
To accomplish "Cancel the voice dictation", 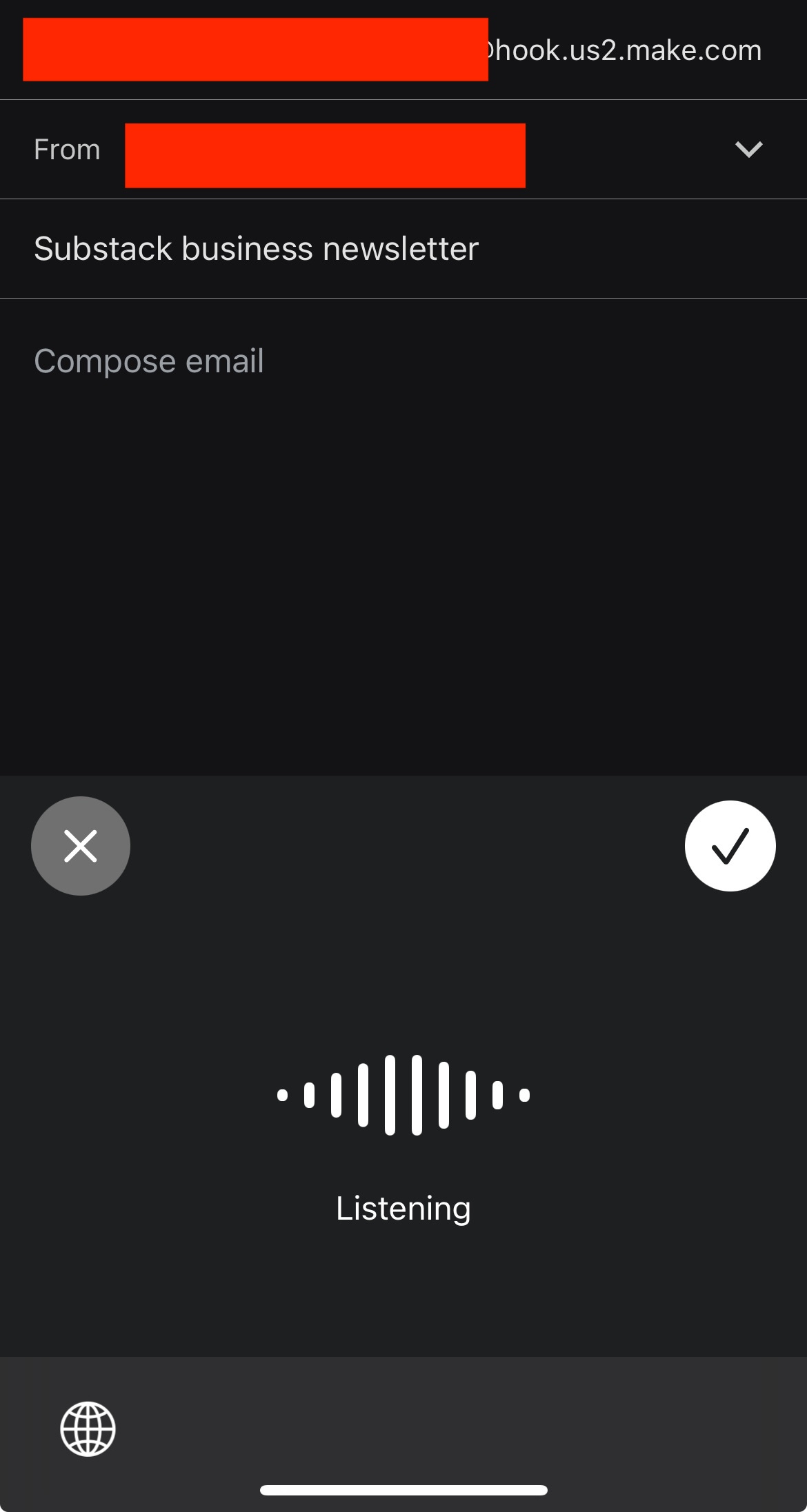I will point(81,846).
